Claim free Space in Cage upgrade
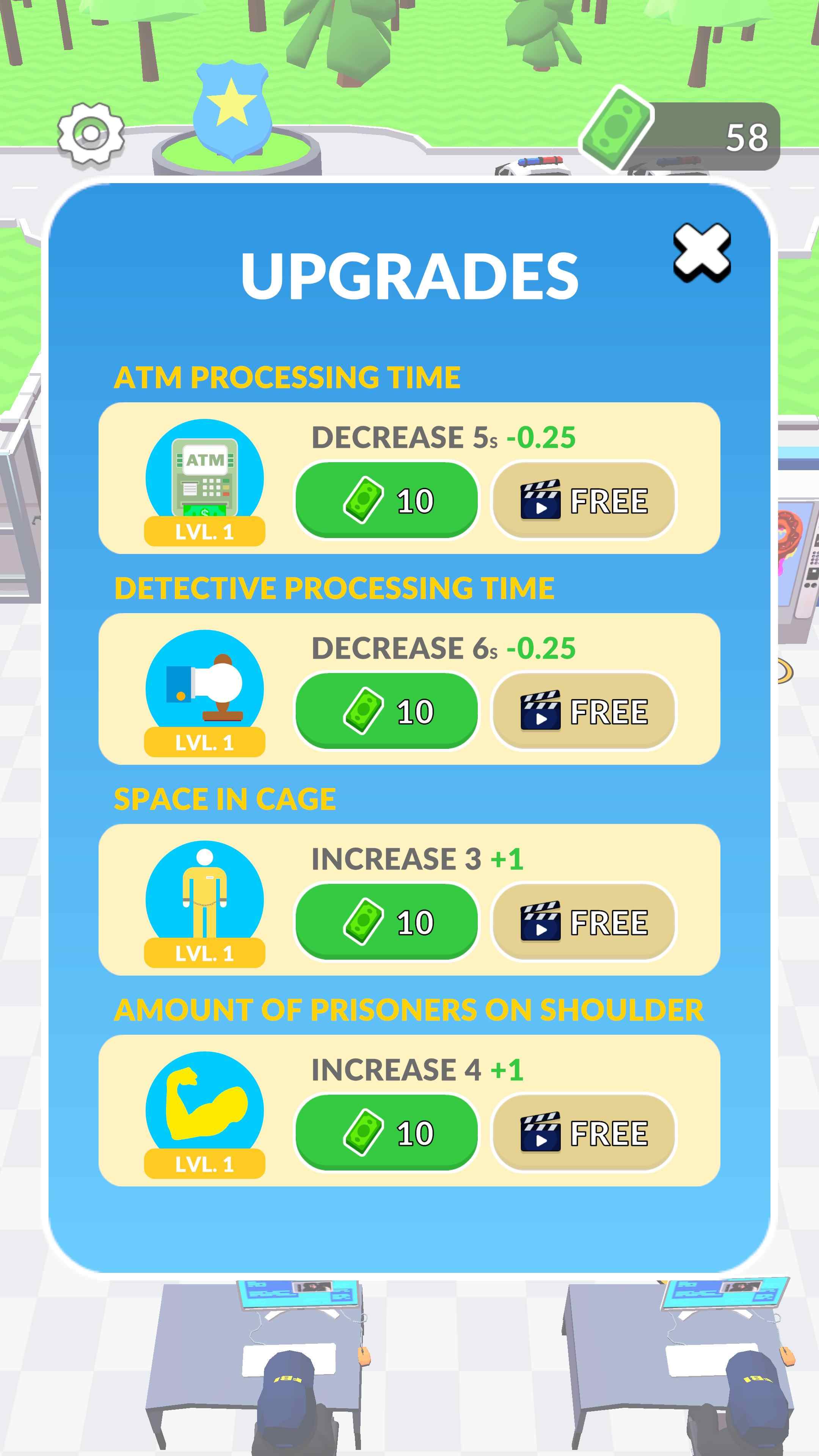This screenshot has height=1456, width=819. [x=583, y=922]
